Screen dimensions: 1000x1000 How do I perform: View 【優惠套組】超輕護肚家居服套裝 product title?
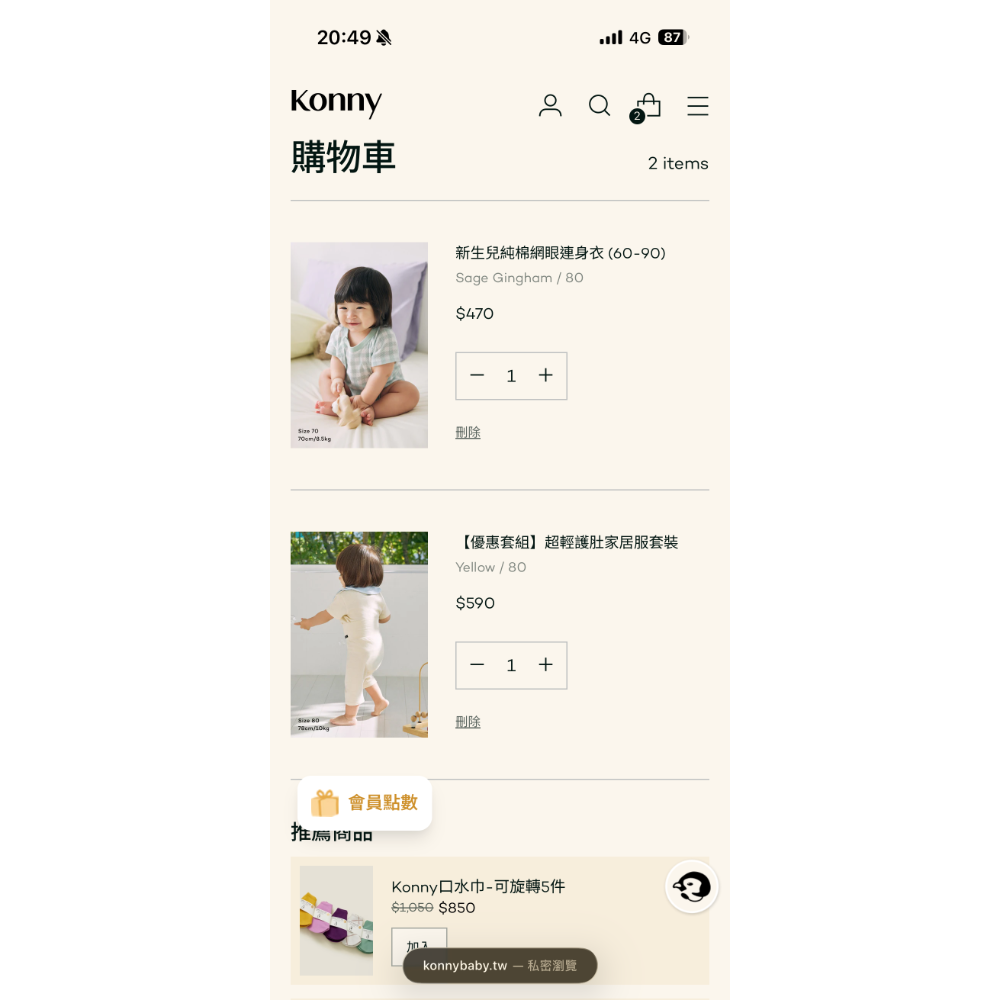point(567,542)
